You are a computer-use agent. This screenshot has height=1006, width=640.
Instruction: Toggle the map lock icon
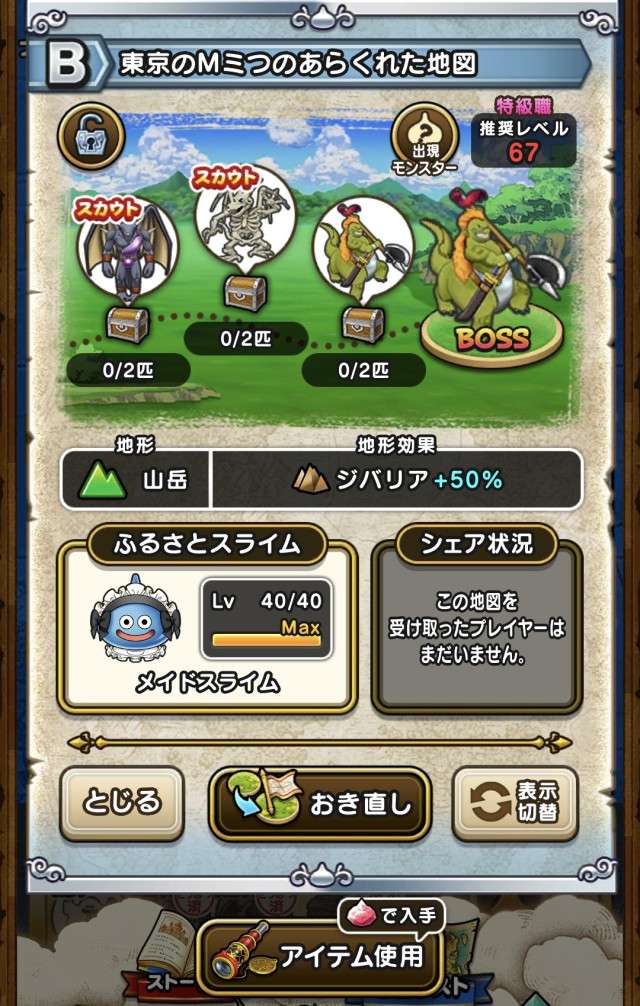(91, 135)
